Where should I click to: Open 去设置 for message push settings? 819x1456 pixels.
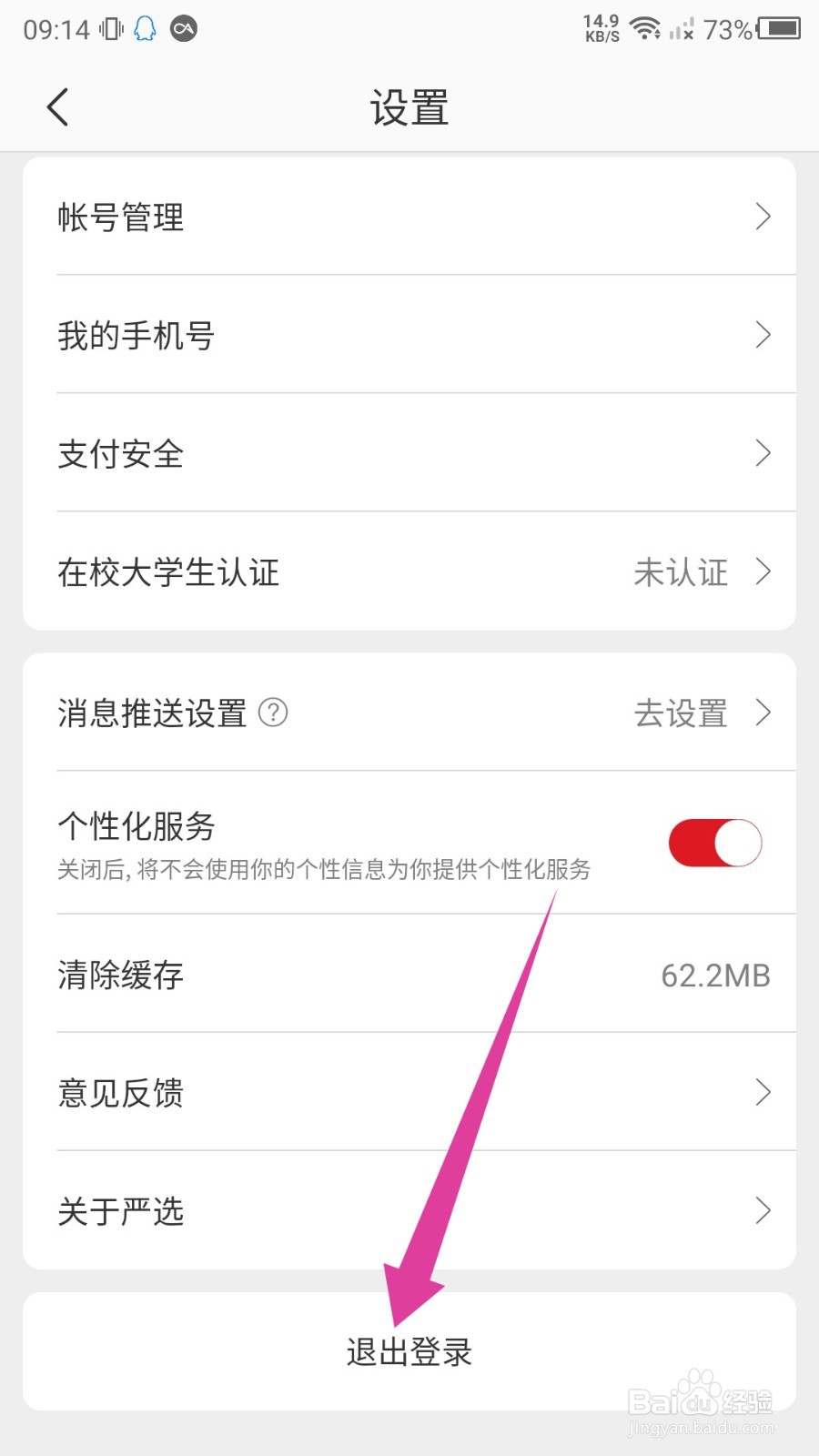(682, 713)
